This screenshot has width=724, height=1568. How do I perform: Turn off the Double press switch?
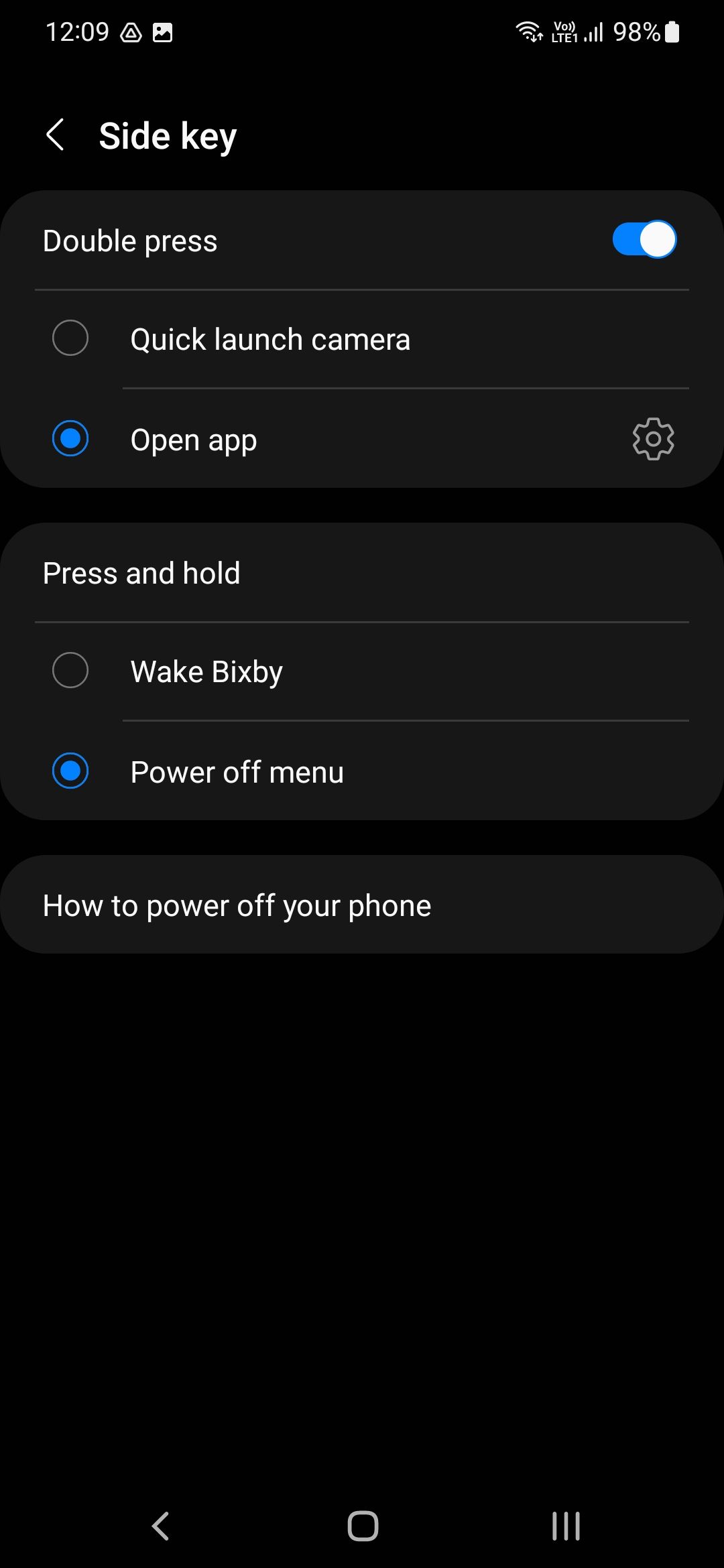tap(644, 240)
